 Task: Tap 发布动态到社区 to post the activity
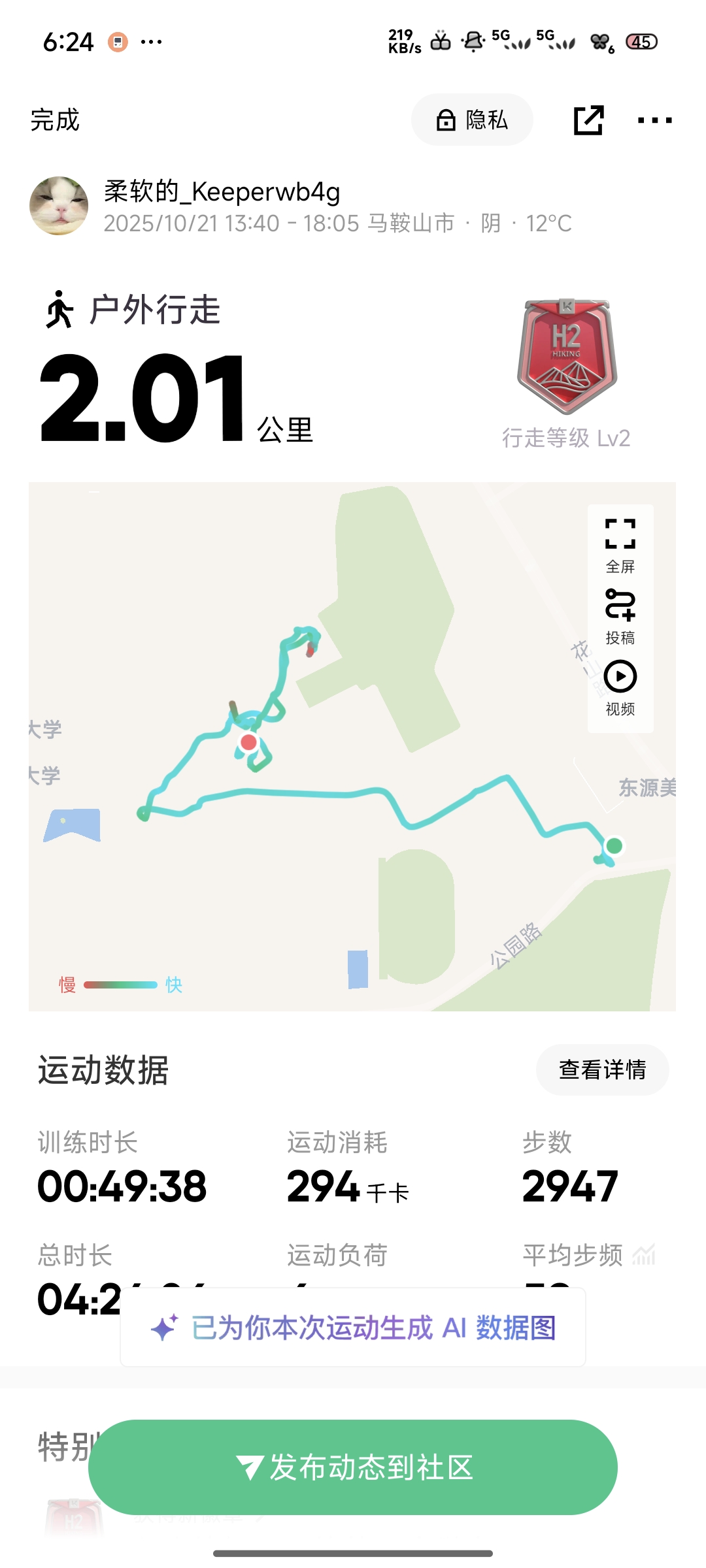coord(353,1467)
